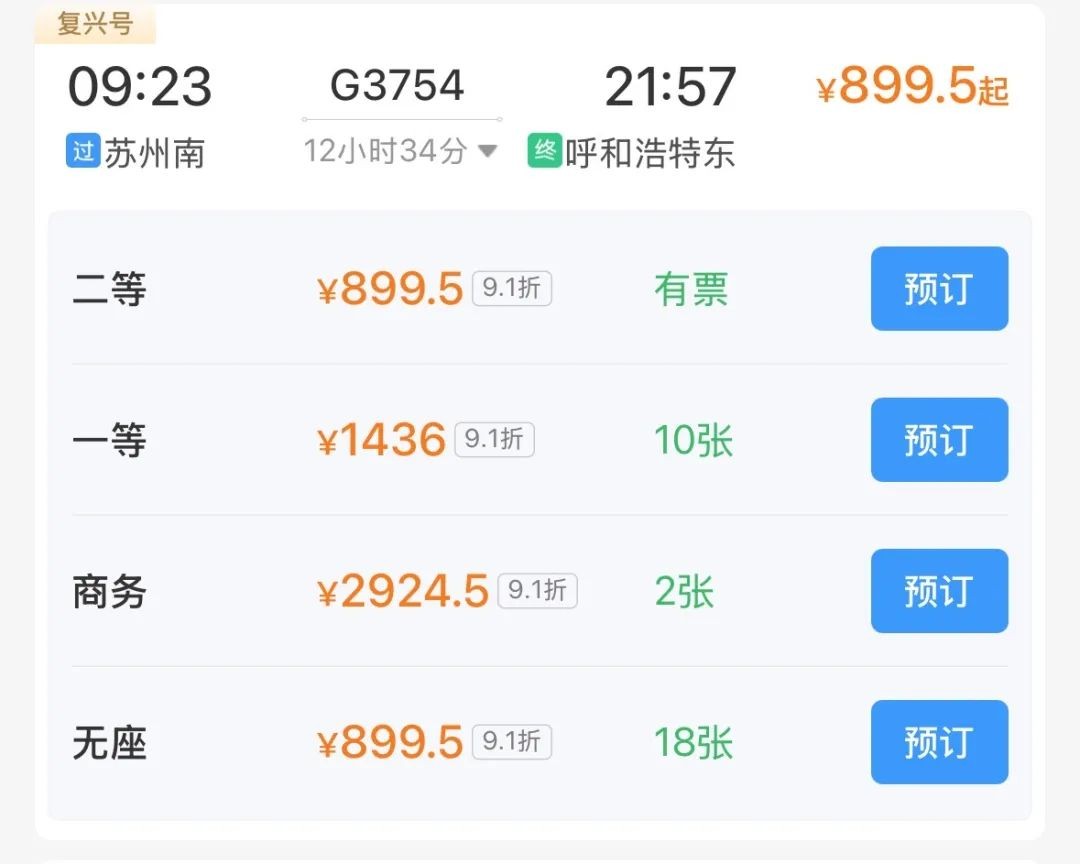Book the 无座 standing ticket

pyautogui.click(x=938, y=742)
